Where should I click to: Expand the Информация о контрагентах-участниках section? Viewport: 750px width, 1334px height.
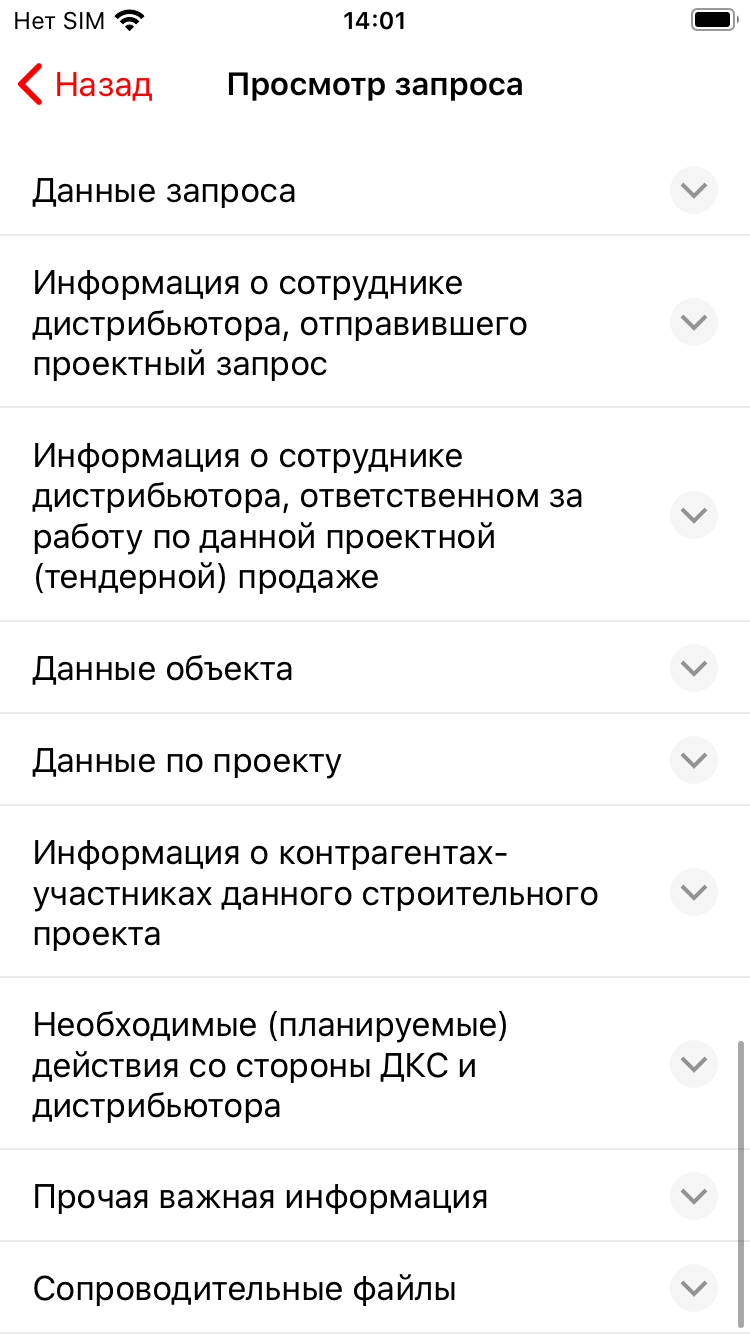375,892
